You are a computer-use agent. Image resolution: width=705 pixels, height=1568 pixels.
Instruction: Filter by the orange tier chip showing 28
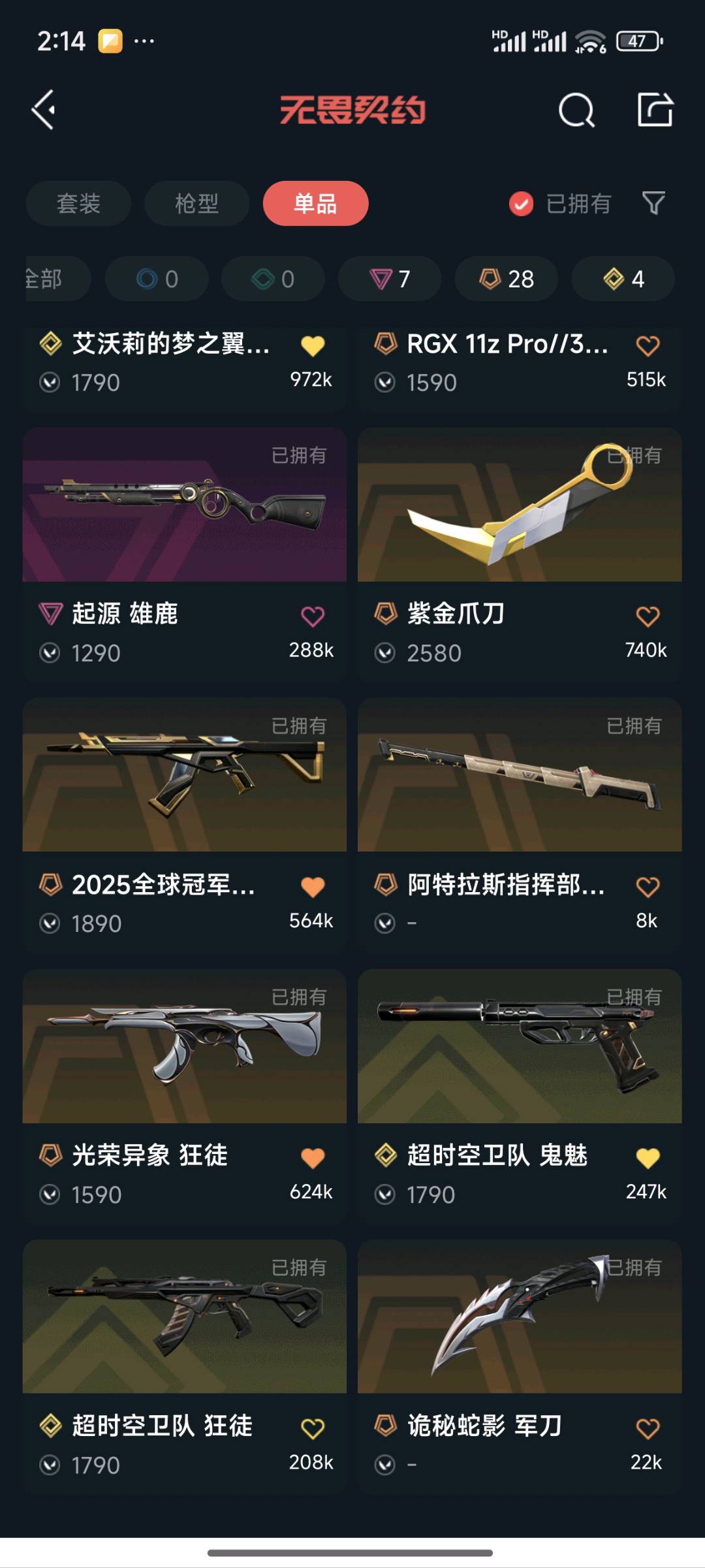point(507,279)
